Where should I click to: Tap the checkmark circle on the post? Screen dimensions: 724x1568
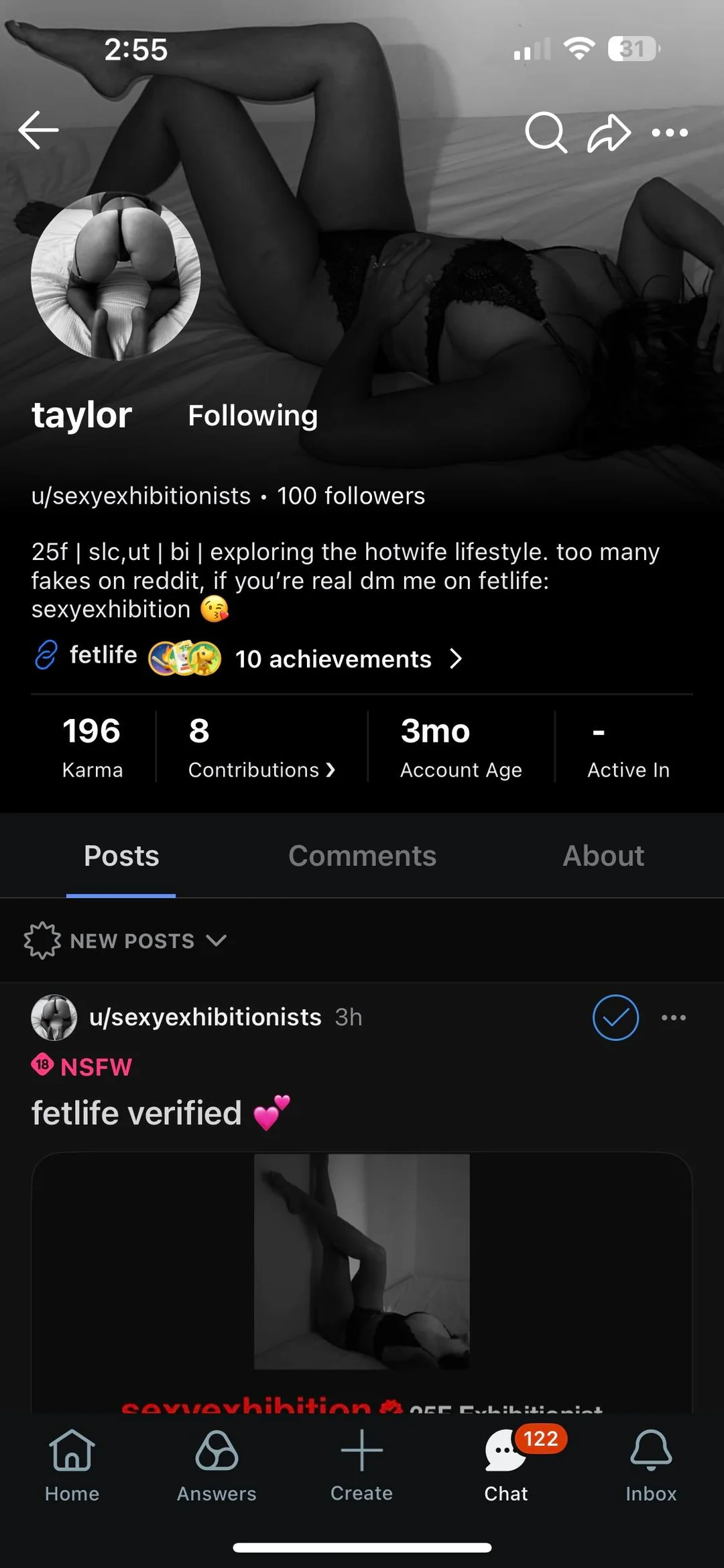(615, 1018)
